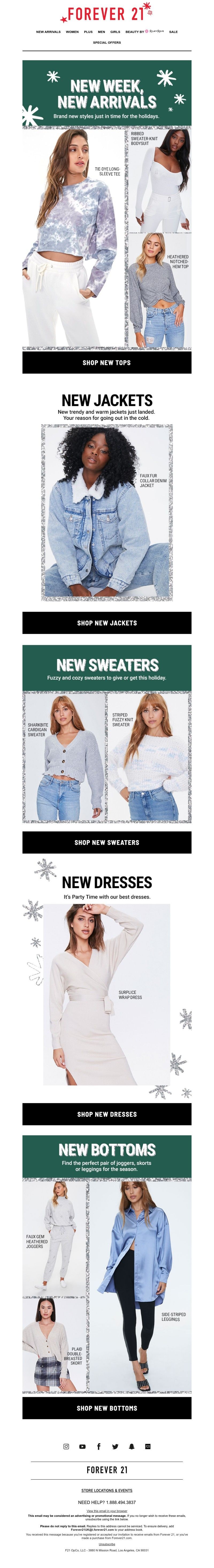This screenshot has width=214, height=1568.
Task: Open Forever 21's Instagram page
Action: 66,1446
